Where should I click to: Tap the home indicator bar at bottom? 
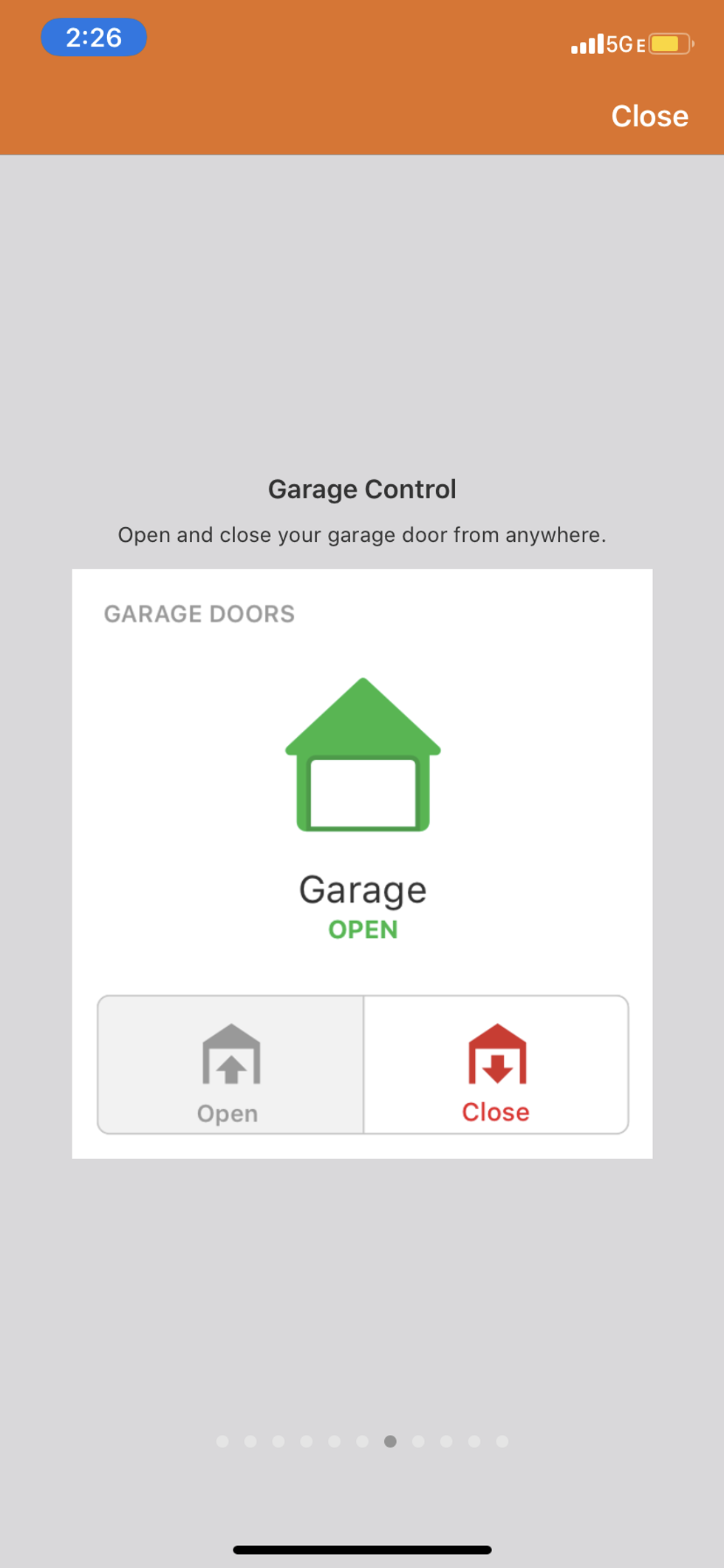362,1549
